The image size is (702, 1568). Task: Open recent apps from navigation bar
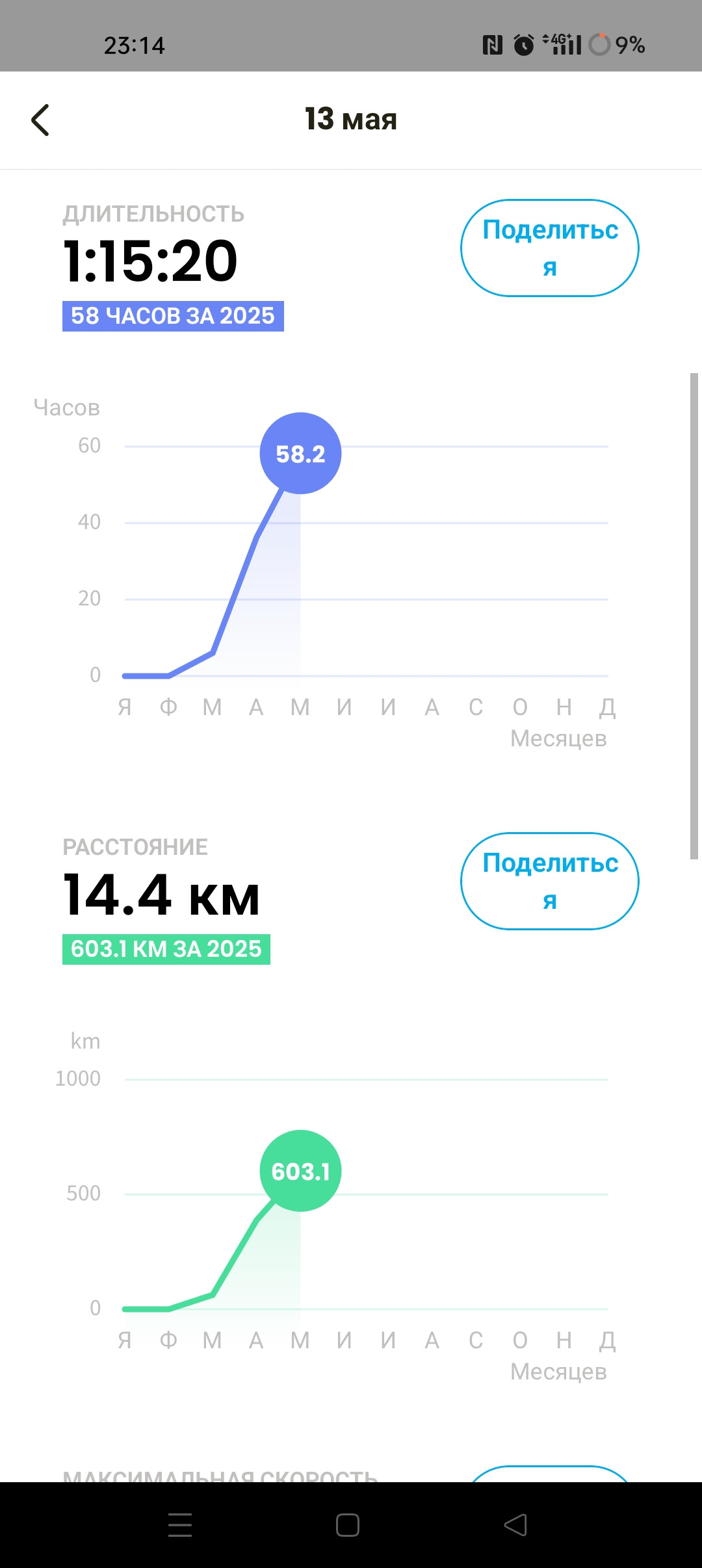click(180, 1524)
